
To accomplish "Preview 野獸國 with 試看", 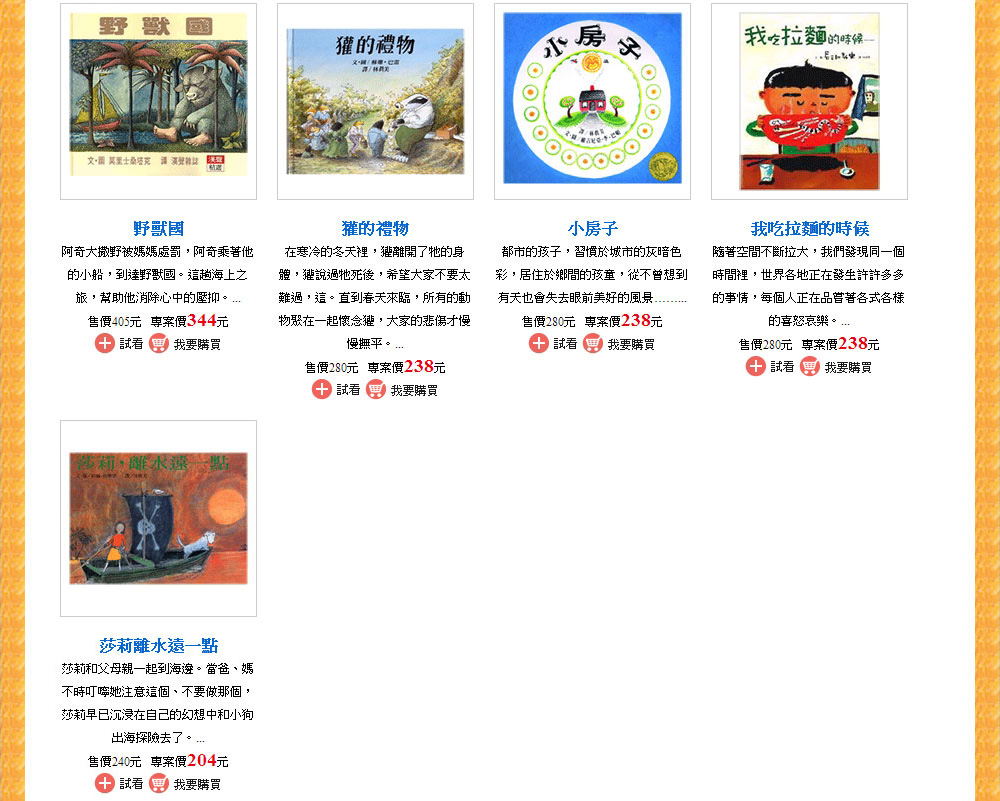I will click(x=119, y=344).
